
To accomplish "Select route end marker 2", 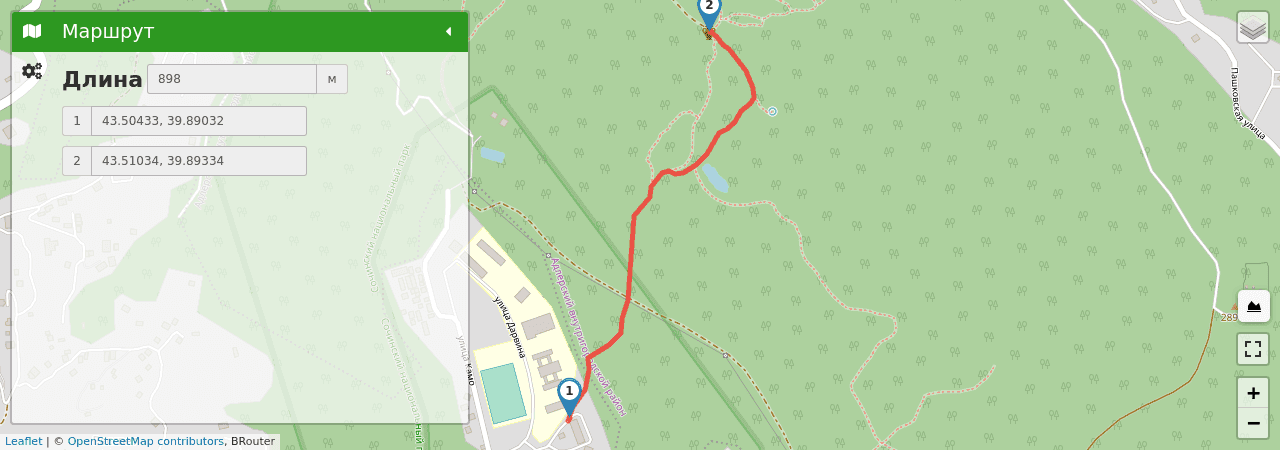I will point(709,10).
